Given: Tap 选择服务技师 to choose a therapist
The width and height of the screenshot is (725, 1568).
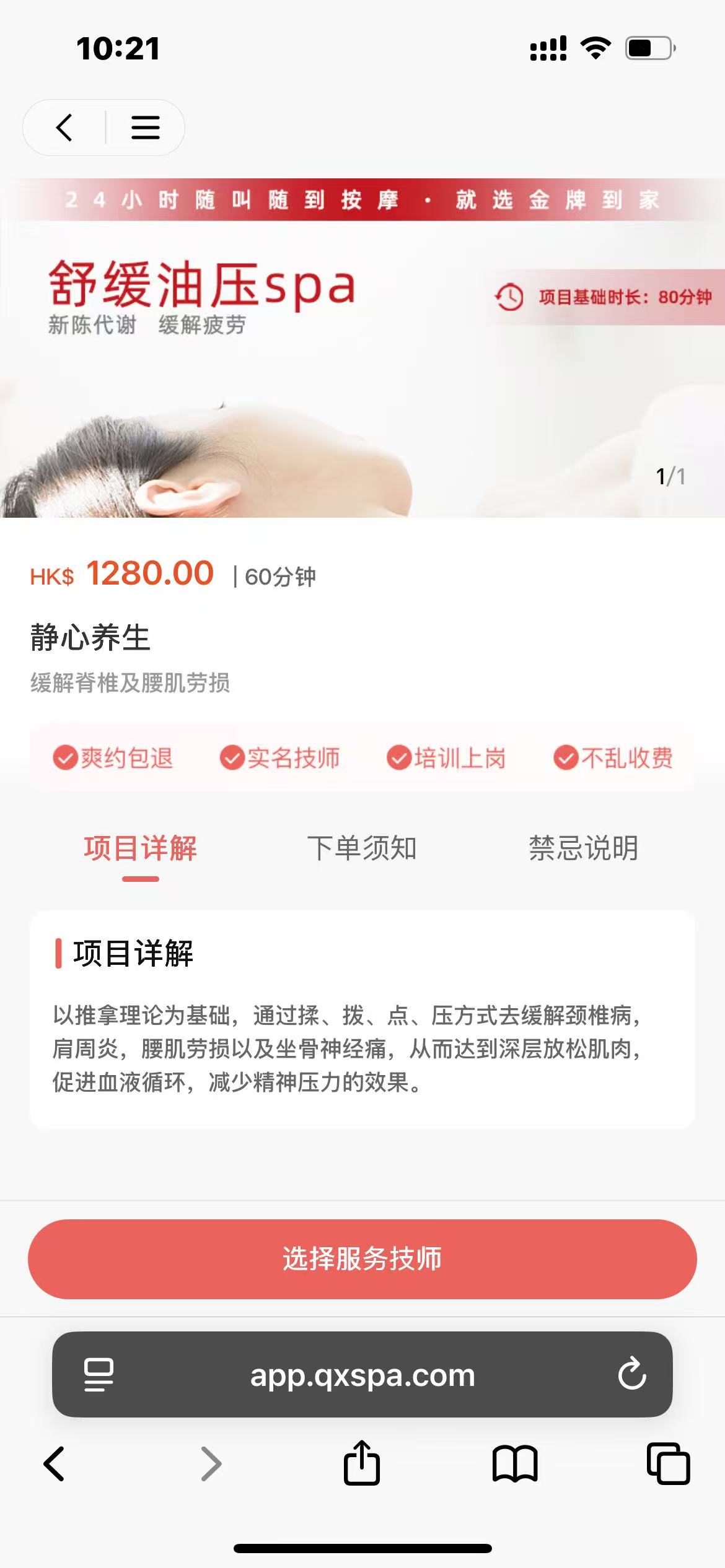Looking at the screenshot, I should (362, 1259).
